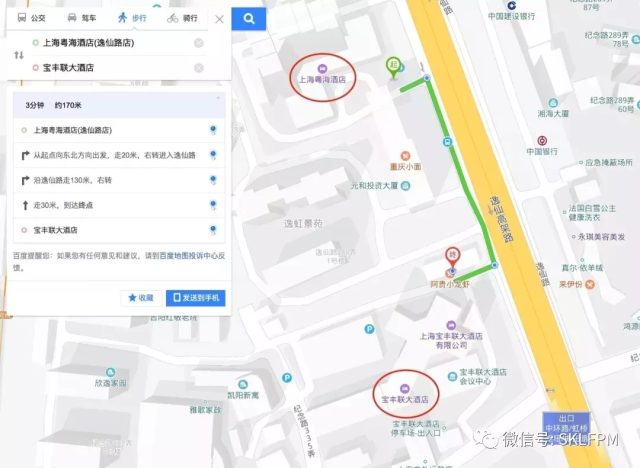Clear the destination field
Viewport: 640px width, 468px height.
coord(199,68)
